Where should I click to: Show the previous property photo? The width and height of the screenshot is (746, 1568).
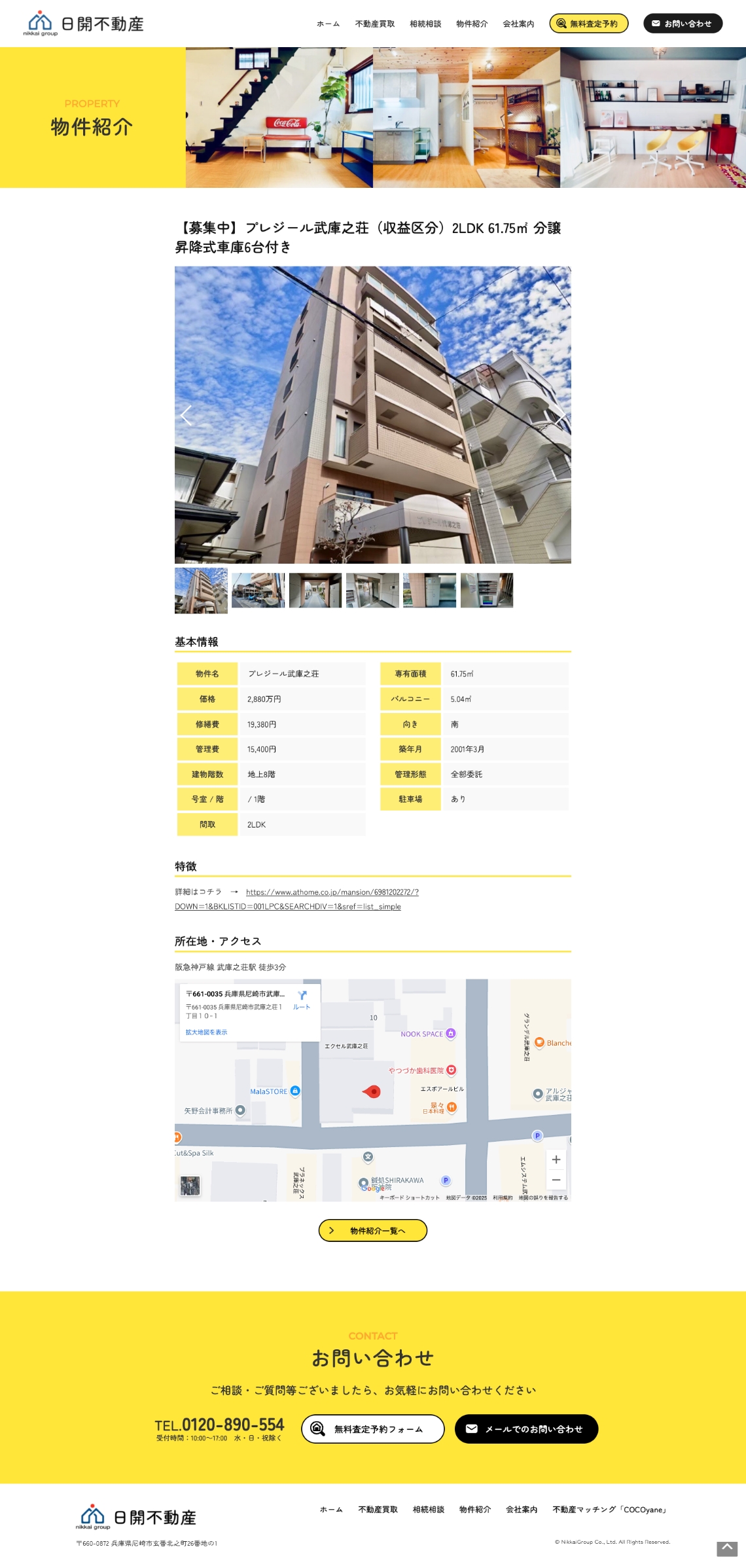click(x=186, y=415)
